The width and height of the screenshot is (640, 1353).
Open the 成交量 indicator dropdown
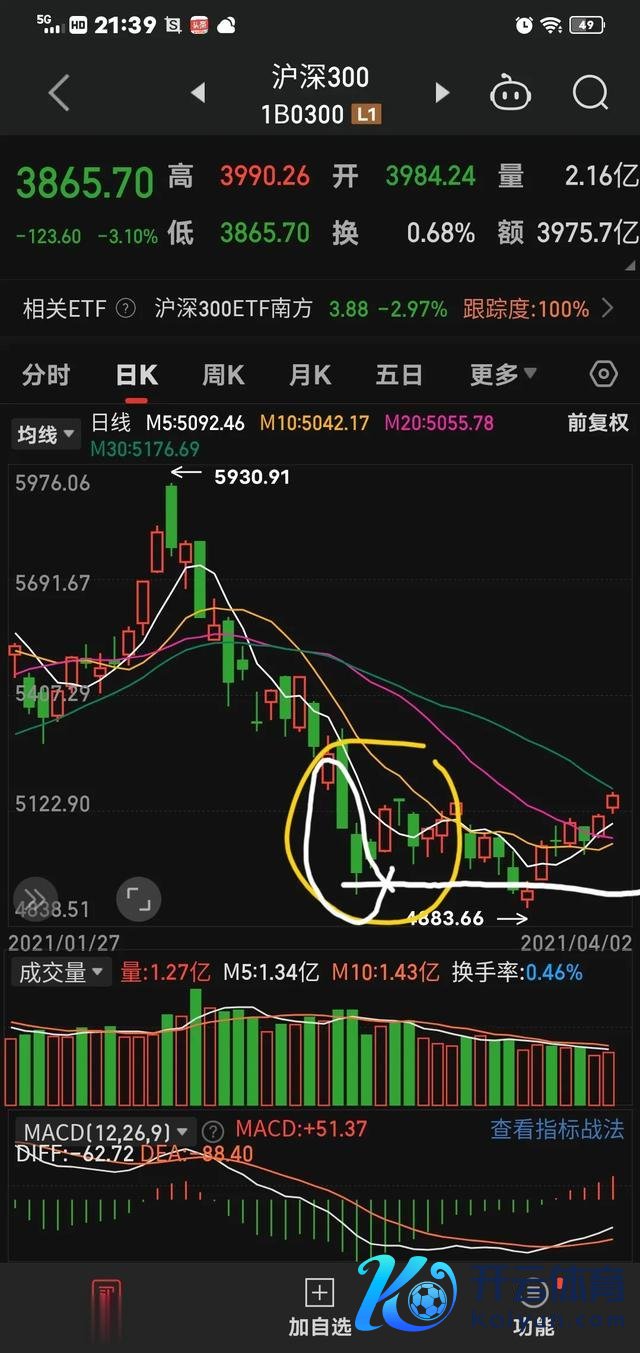click(60, 972)
